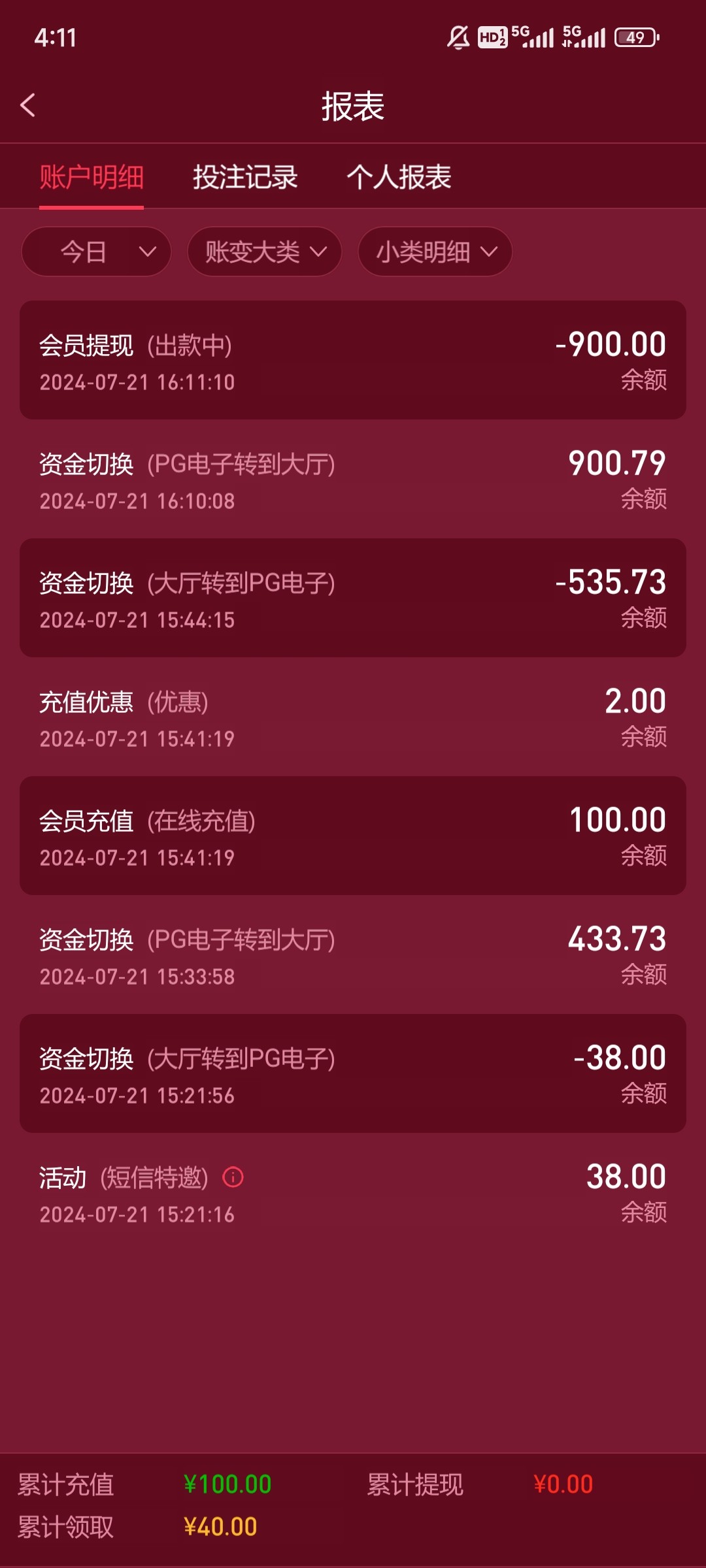706x1568 pixels.
Task: Open the 今日 date filter dropdown
Action: tap(96, 252)
